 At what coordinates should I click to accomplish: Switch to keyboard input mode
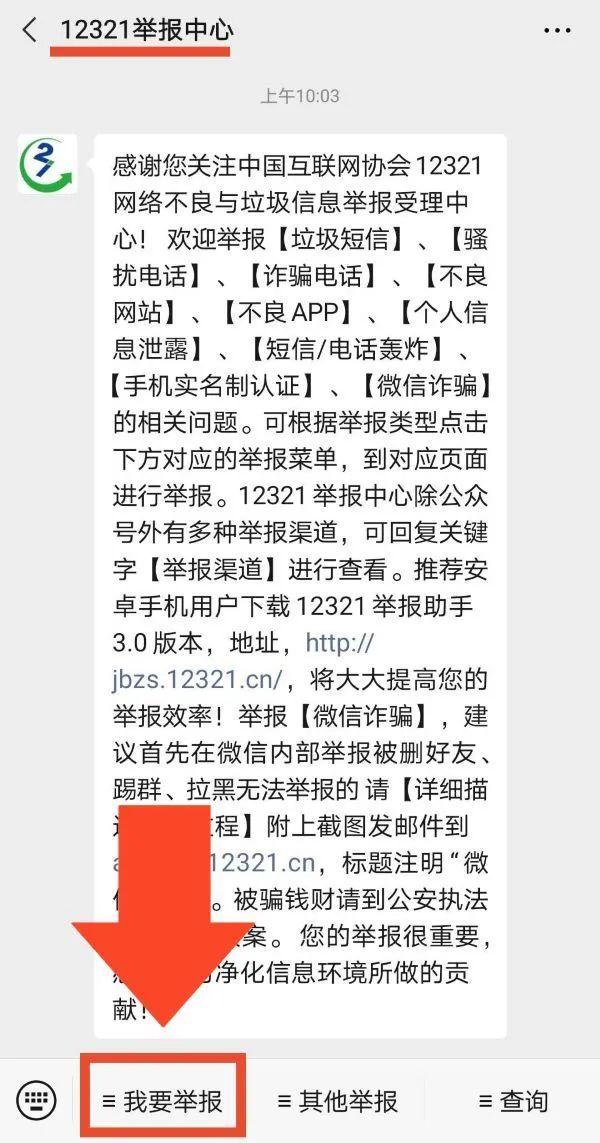pos(37,1101)
